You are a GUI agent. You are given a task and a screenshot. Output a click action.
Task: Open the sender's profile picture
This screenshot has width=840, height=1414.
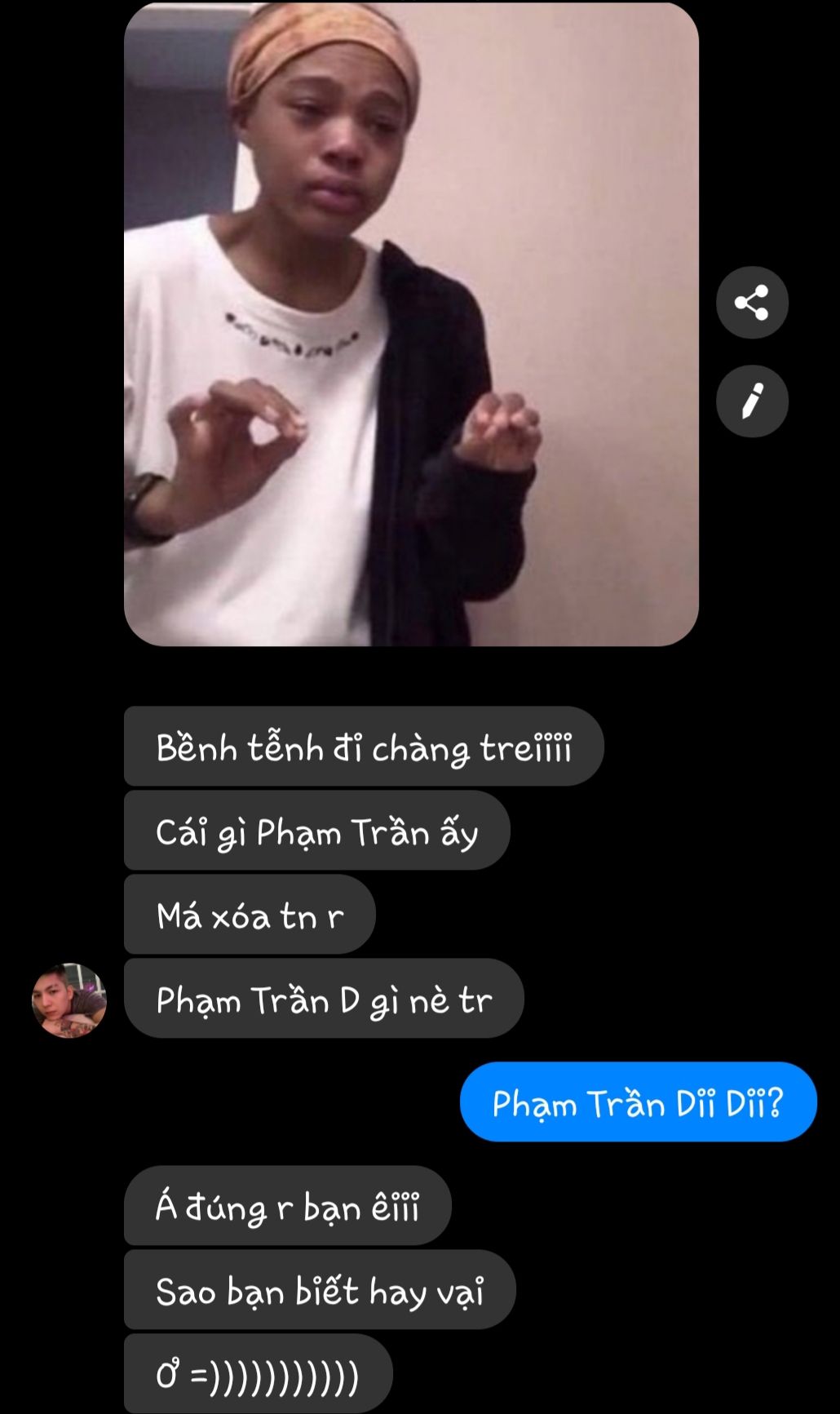click(x=69, y=1000)
